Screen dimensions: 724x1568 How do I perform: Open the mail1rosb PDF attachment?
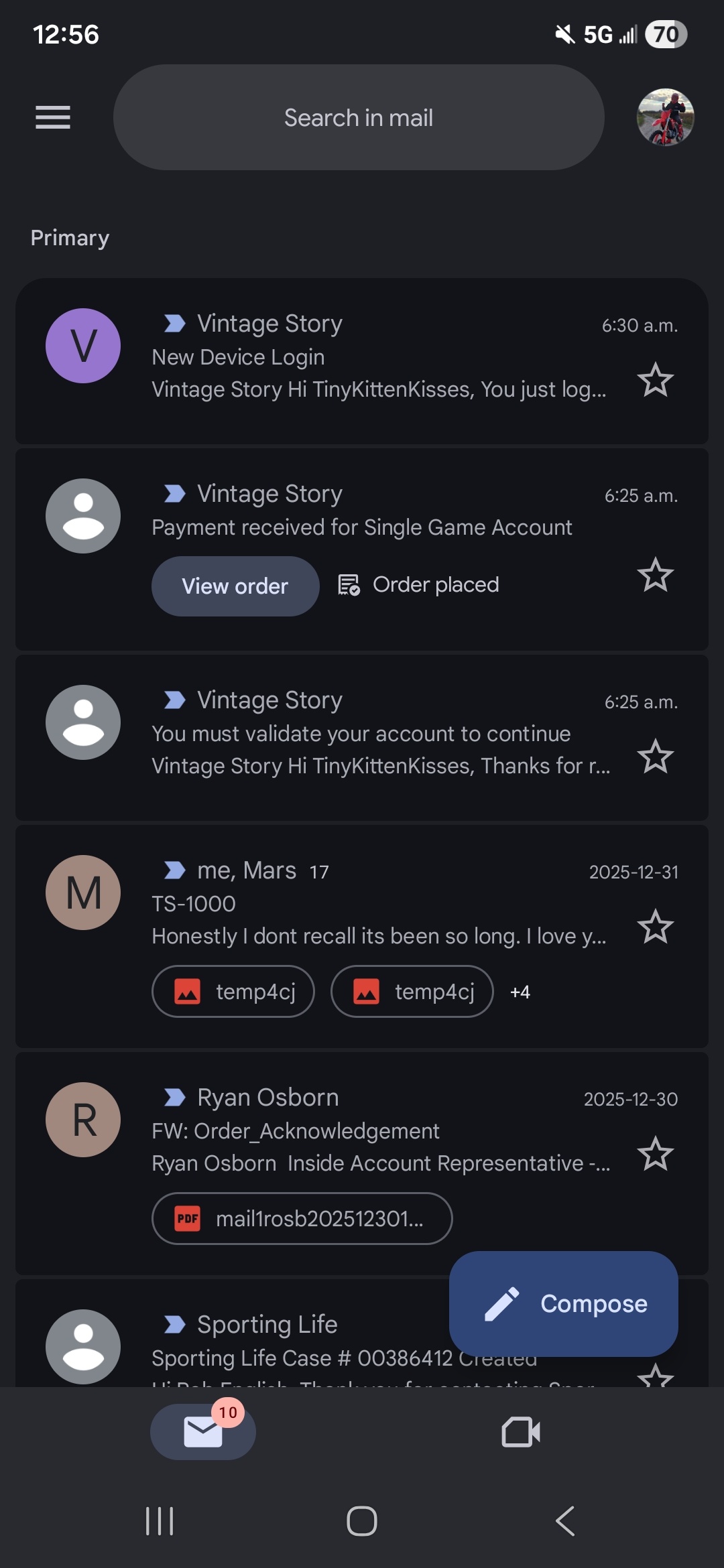pos(302,1218)
